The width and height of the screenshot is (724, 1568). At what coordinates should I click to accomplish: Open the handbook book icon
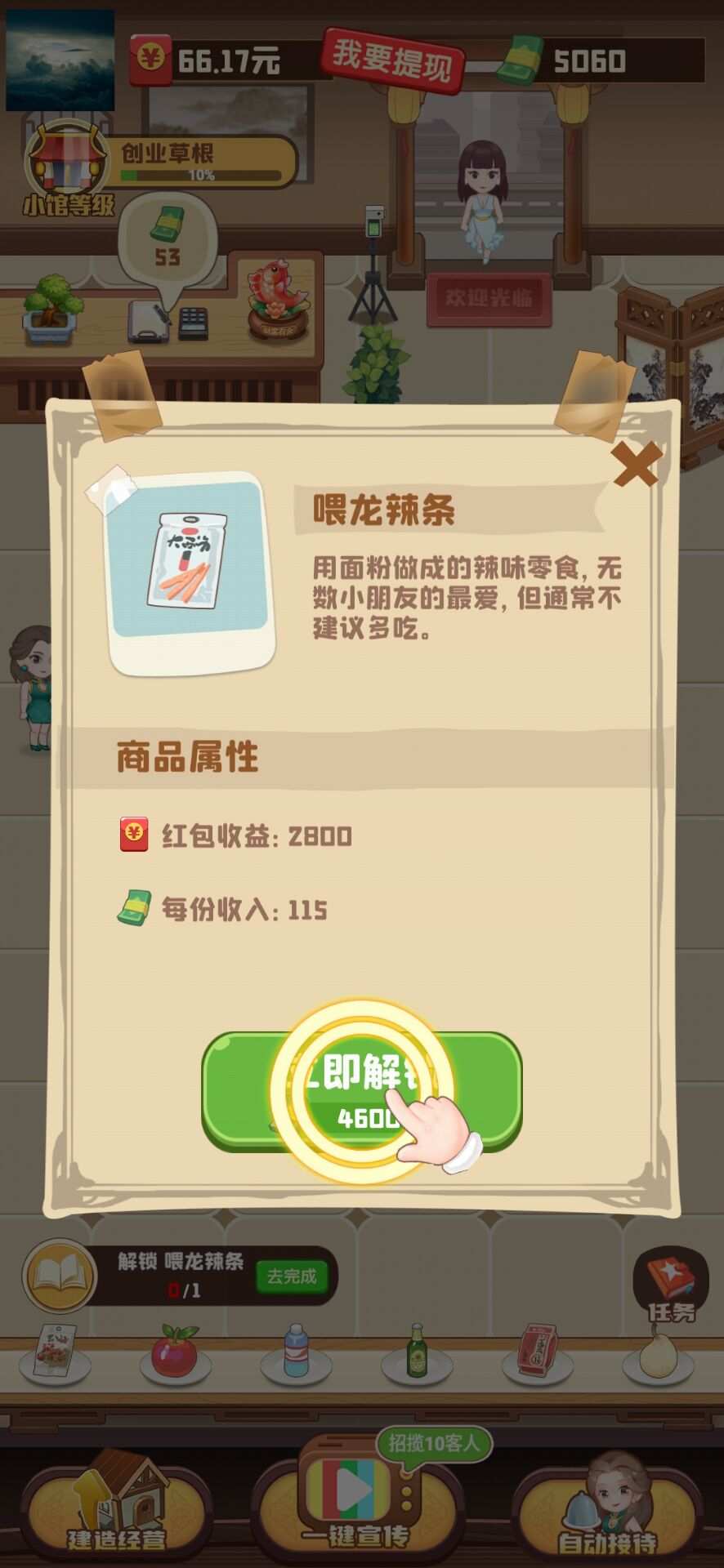(x=59, y=1274)
